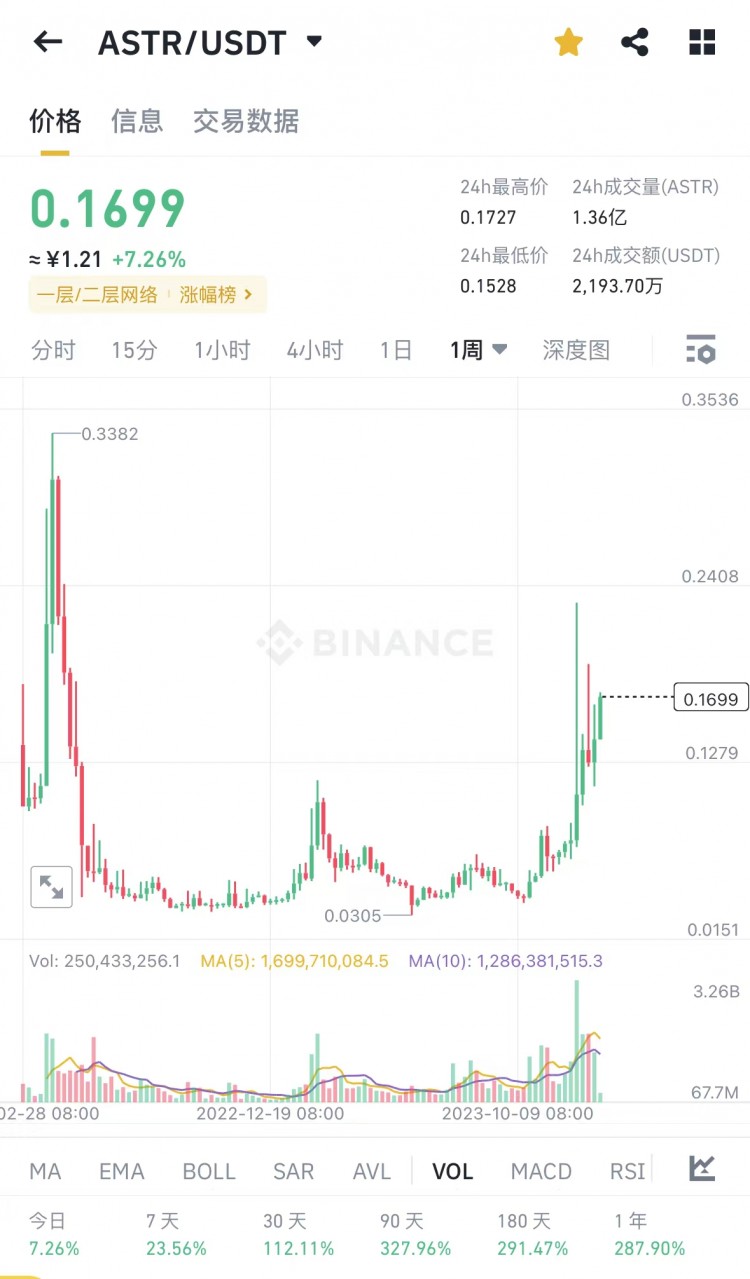The height and width of the screenshot is (1279, 750).
Task: Select the 15分 chart interval
Action: point(134,350)
